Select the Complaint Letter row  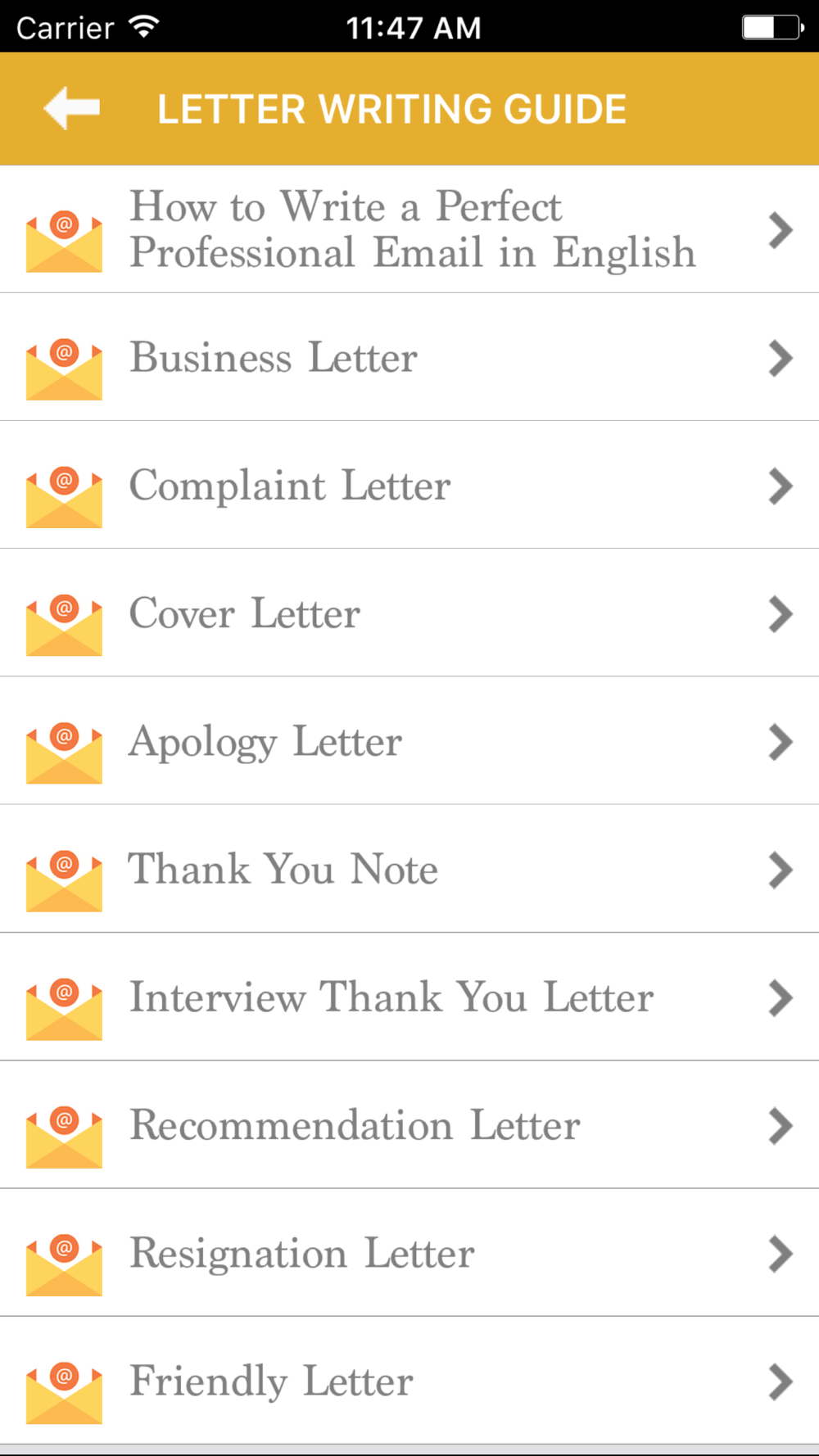(x=409, y=485)
